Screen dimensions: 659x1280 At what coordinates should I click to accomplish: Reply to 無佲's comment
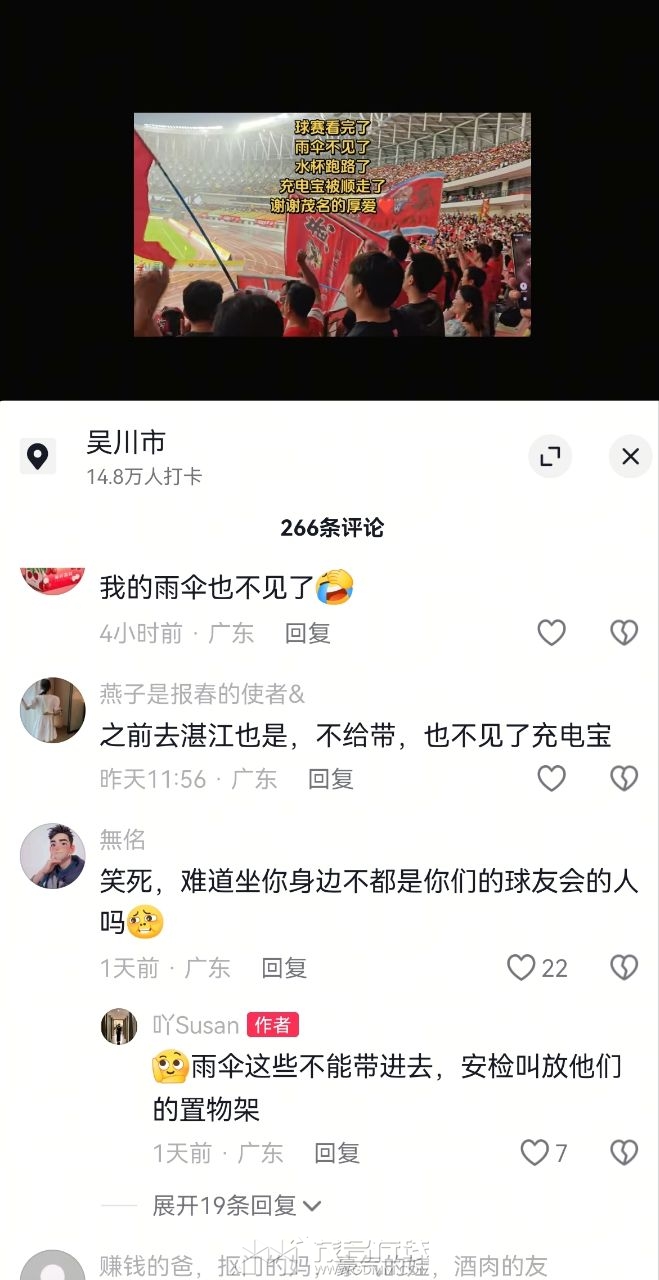(284, 968)
